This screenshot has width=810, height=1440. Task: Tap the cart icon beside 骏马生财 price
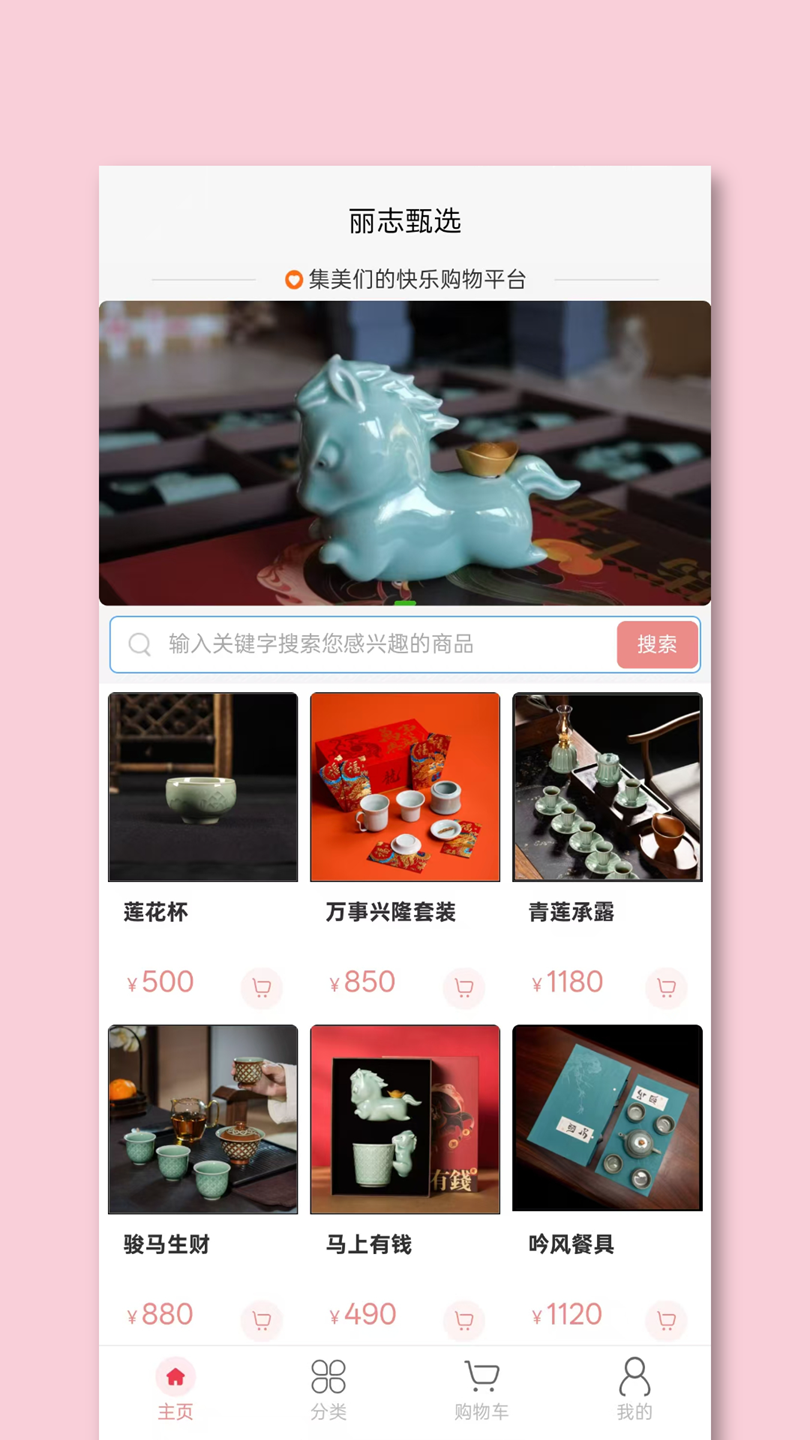coord(262,1320)
